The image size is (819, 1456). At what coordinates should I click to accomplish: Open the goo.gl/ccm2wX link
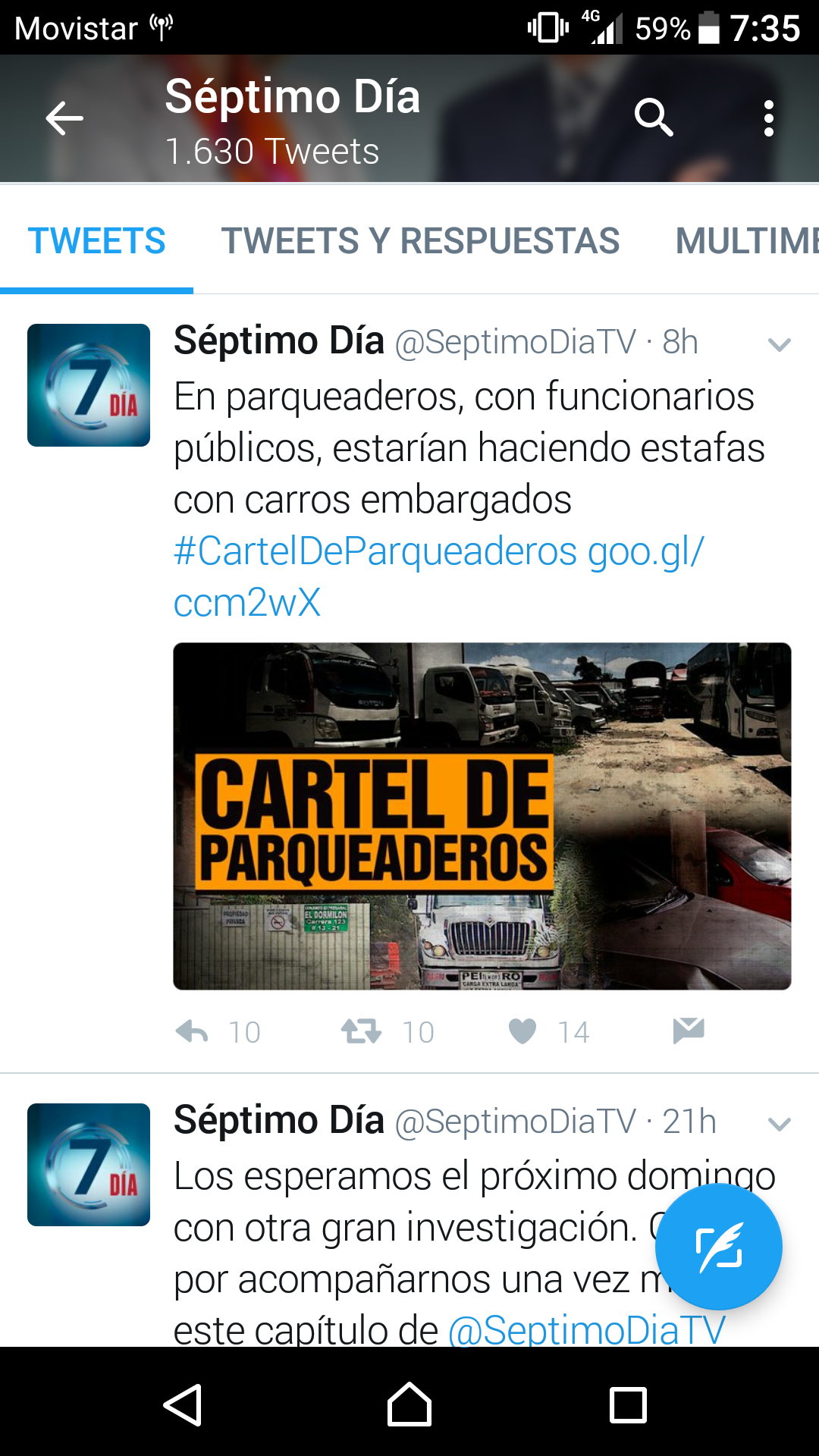pyautogui.click(x=438, y=576)
